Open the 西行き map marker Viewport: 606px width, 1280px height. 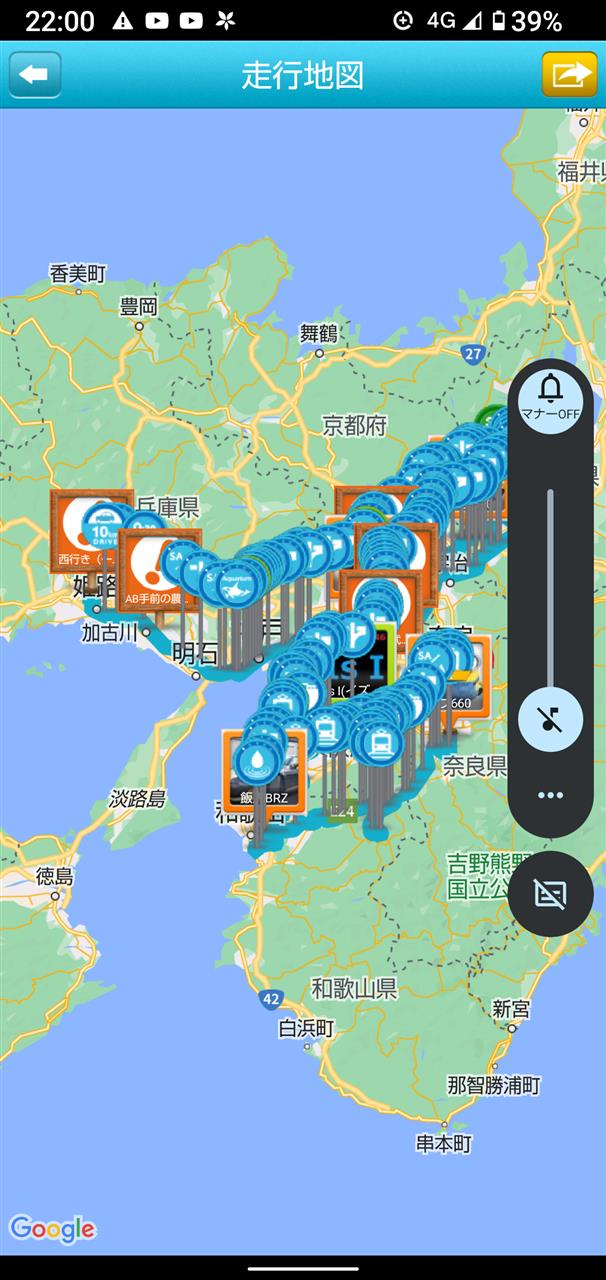click(90, 530)
